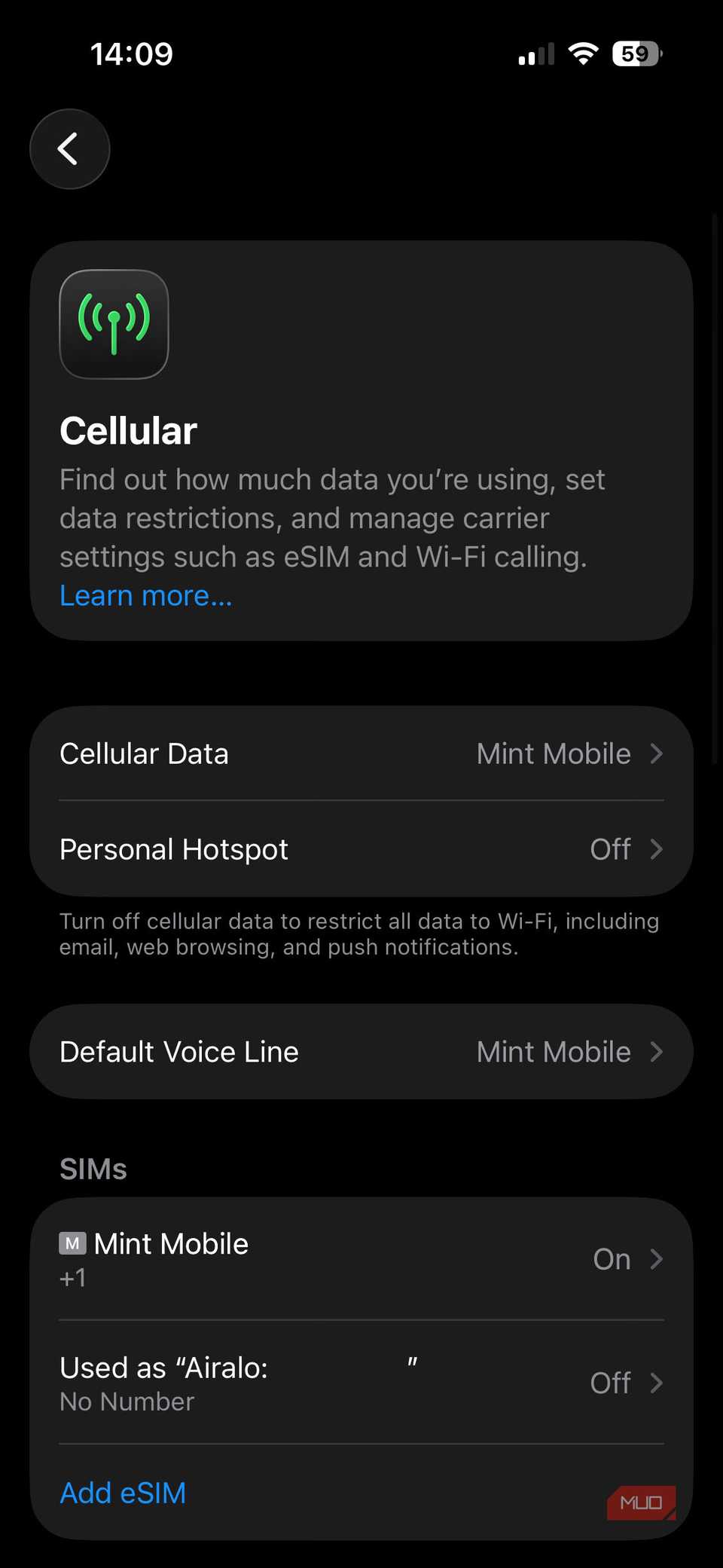The height and width of the screenshot is (1568, 723).
Task: Expand the Cellular Data options
Action: click(361, 753)
